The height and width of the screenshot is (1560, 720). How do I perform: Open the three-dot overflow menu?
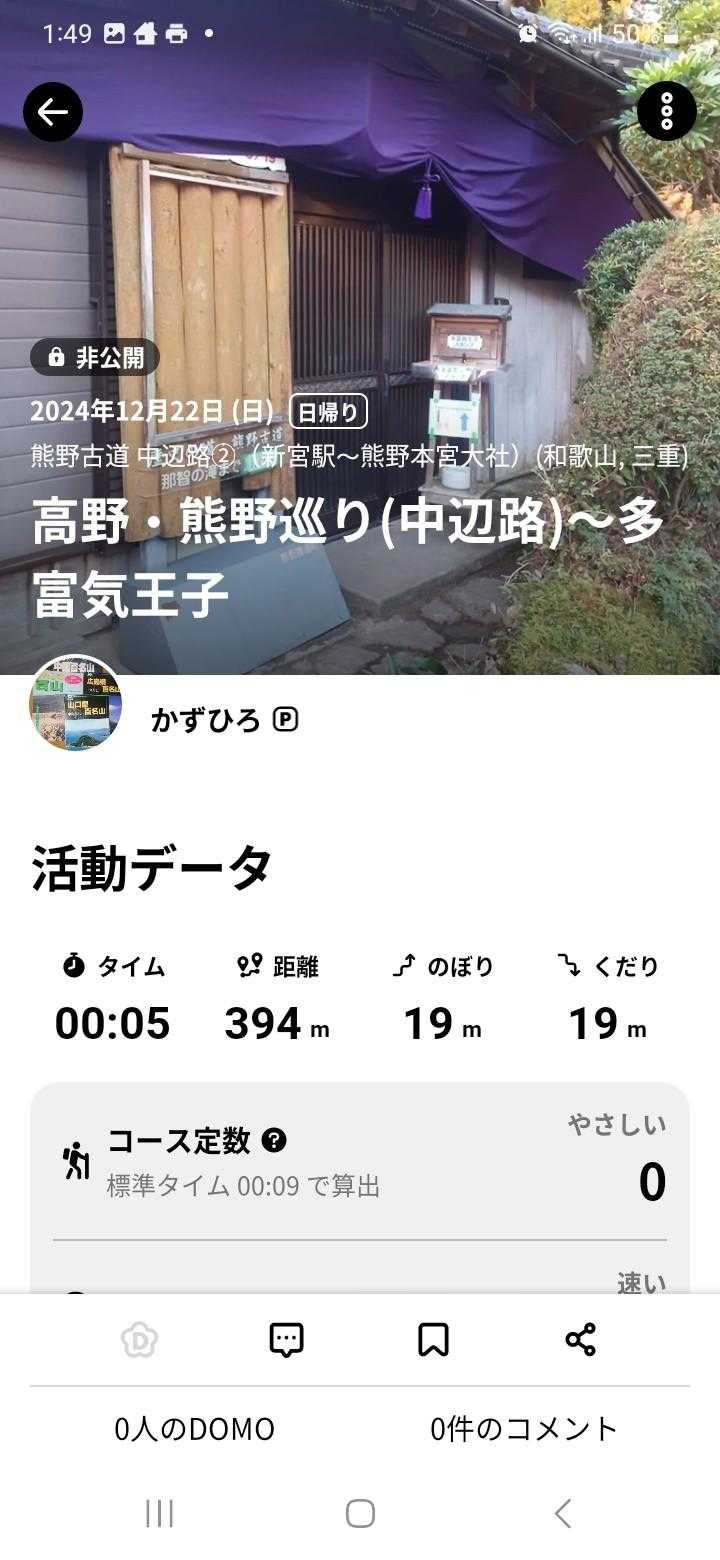click(x=666, y=110)
